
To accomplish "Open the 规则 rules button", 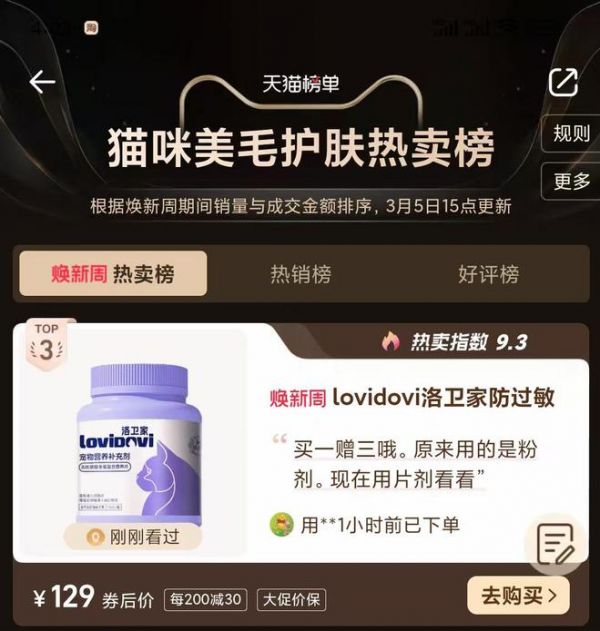I will [571, 134].
